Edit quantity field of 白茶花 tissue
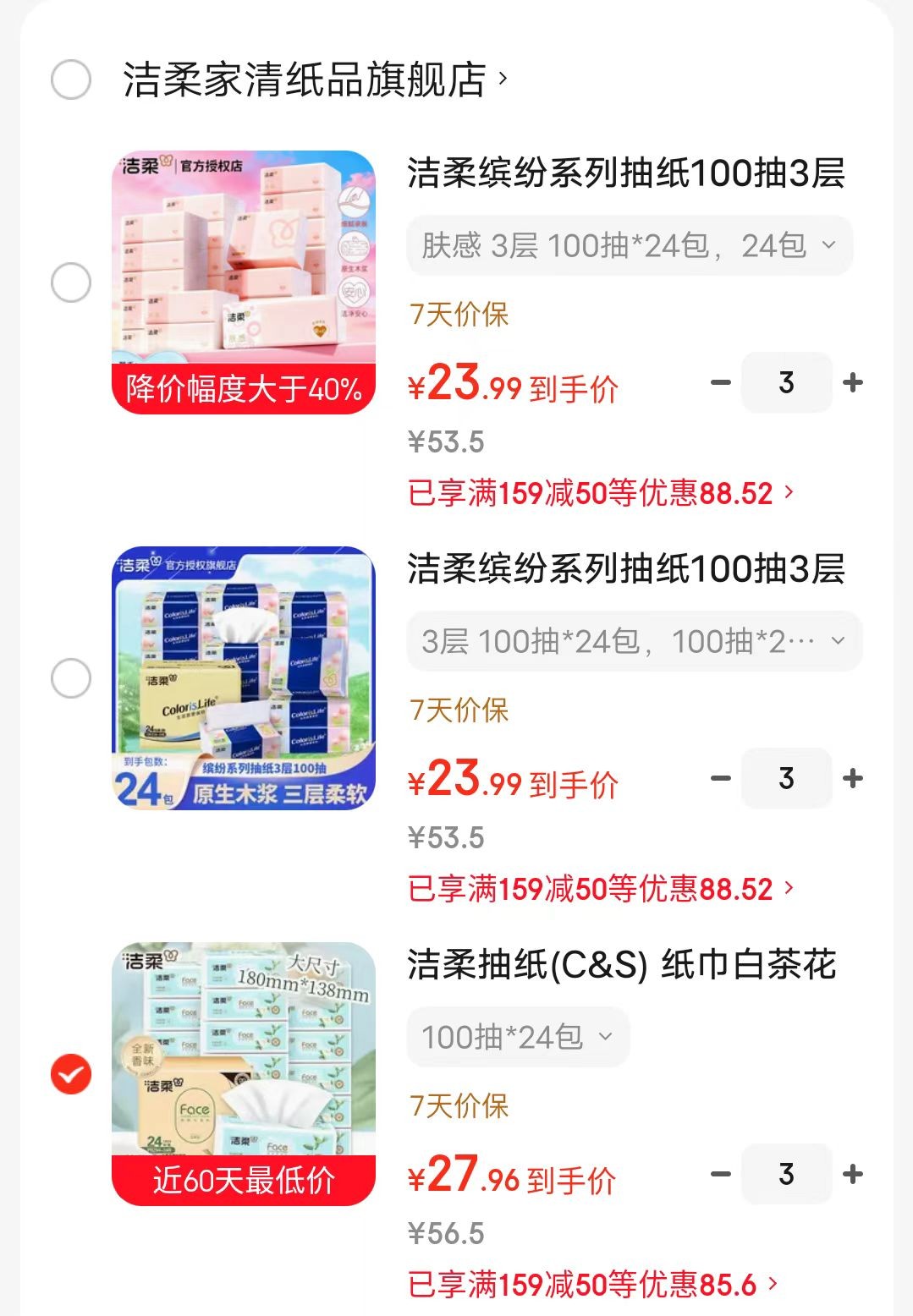The image size is (913, 1316). tap(787, 1174)
